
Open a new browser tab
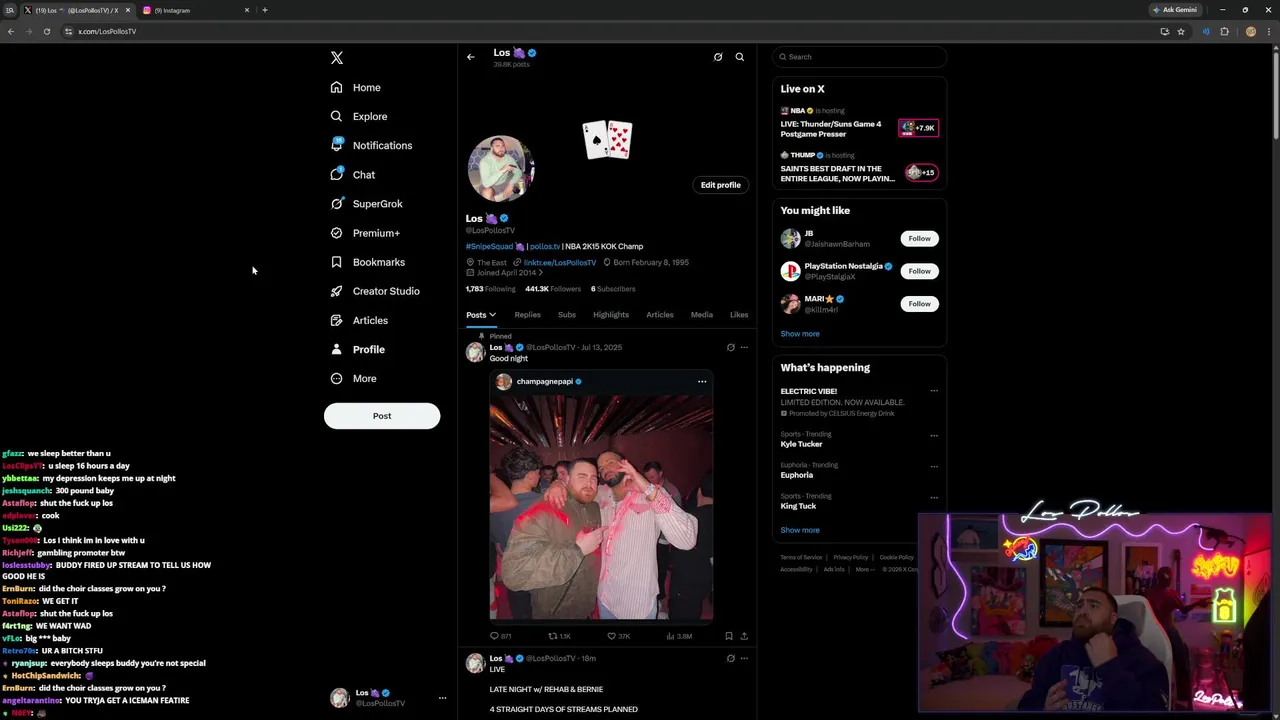(265, 10)
